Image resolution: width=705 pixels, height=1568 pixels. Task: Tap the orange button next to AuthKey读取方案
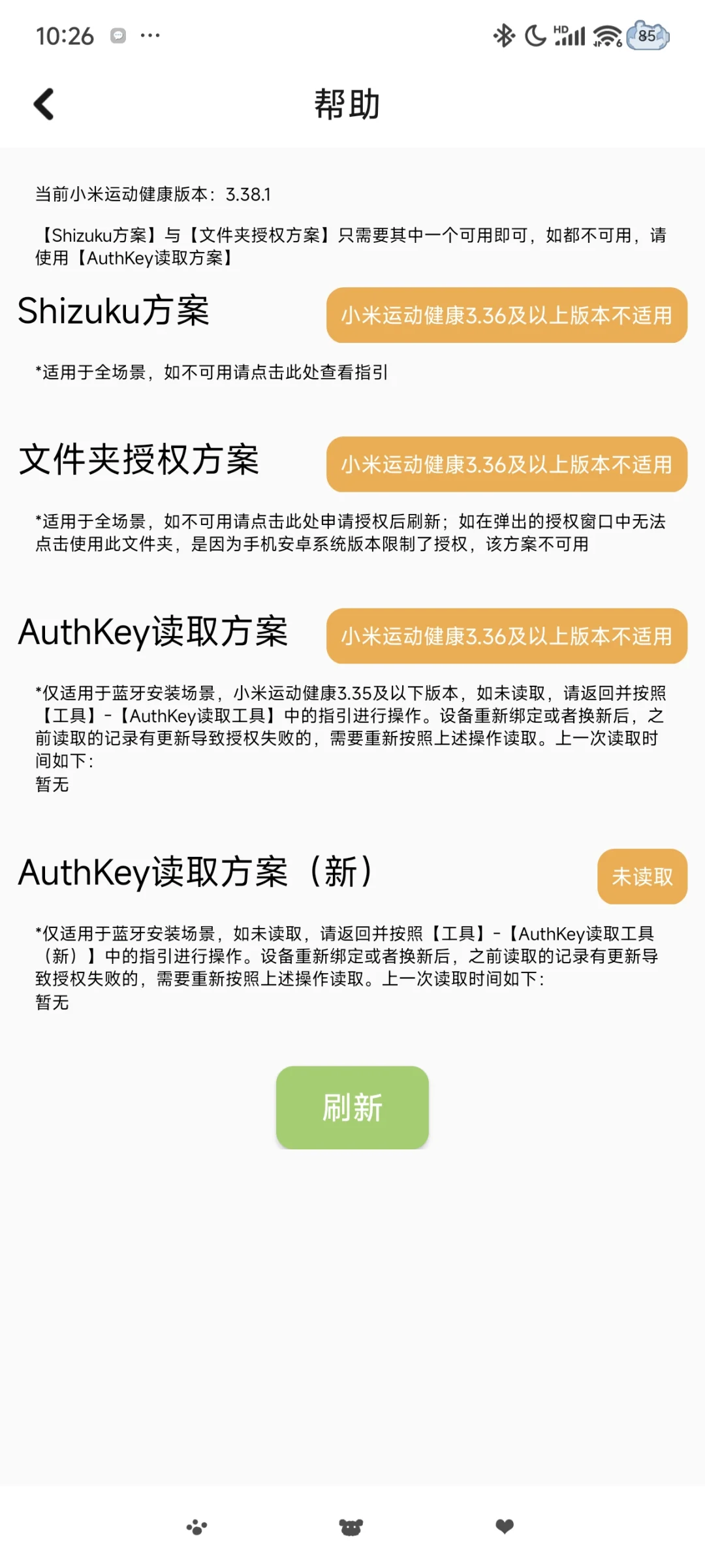(x=507, y=636)
